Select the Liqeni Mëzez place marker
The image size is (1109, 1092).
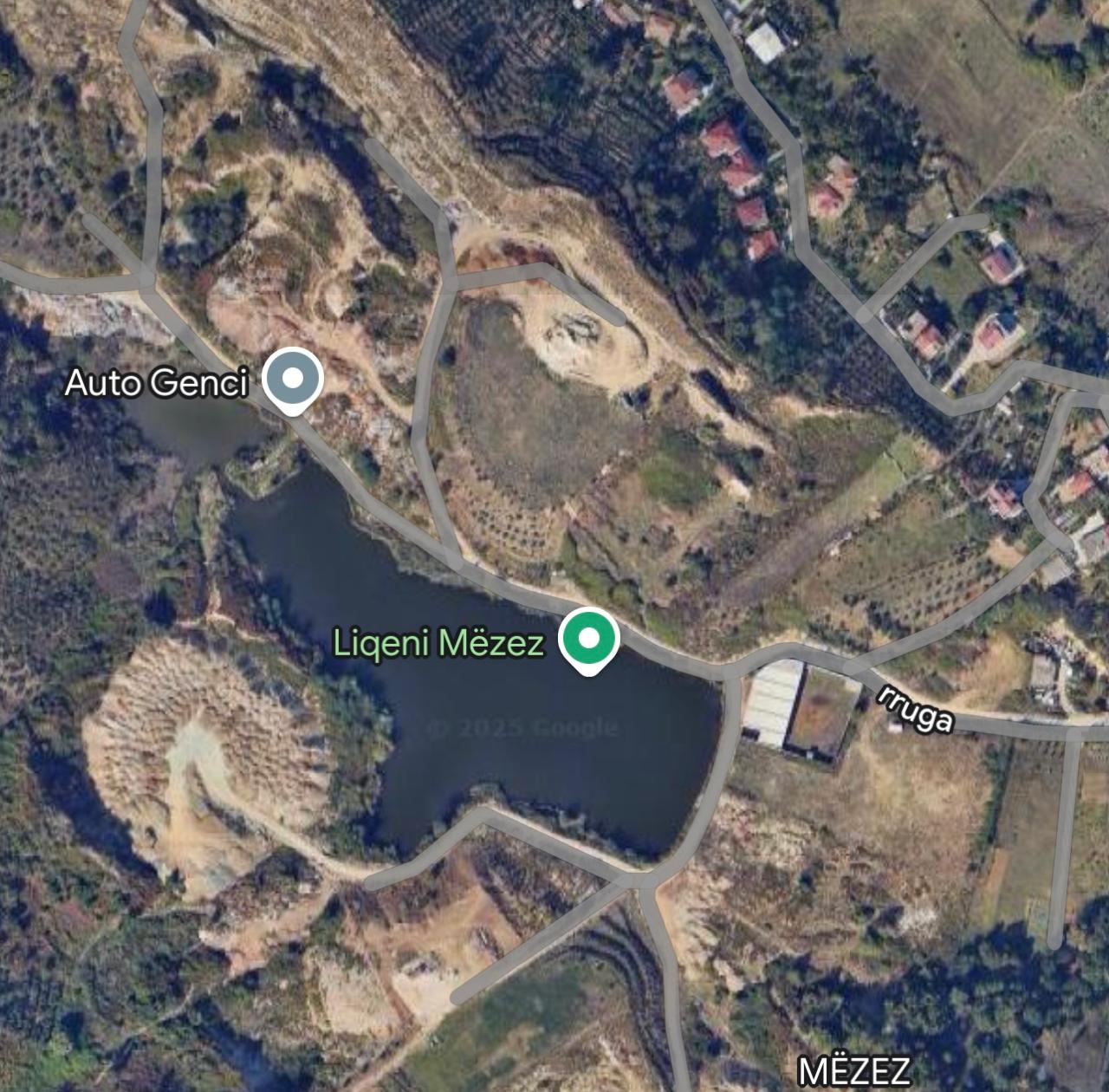pos(589,640)
